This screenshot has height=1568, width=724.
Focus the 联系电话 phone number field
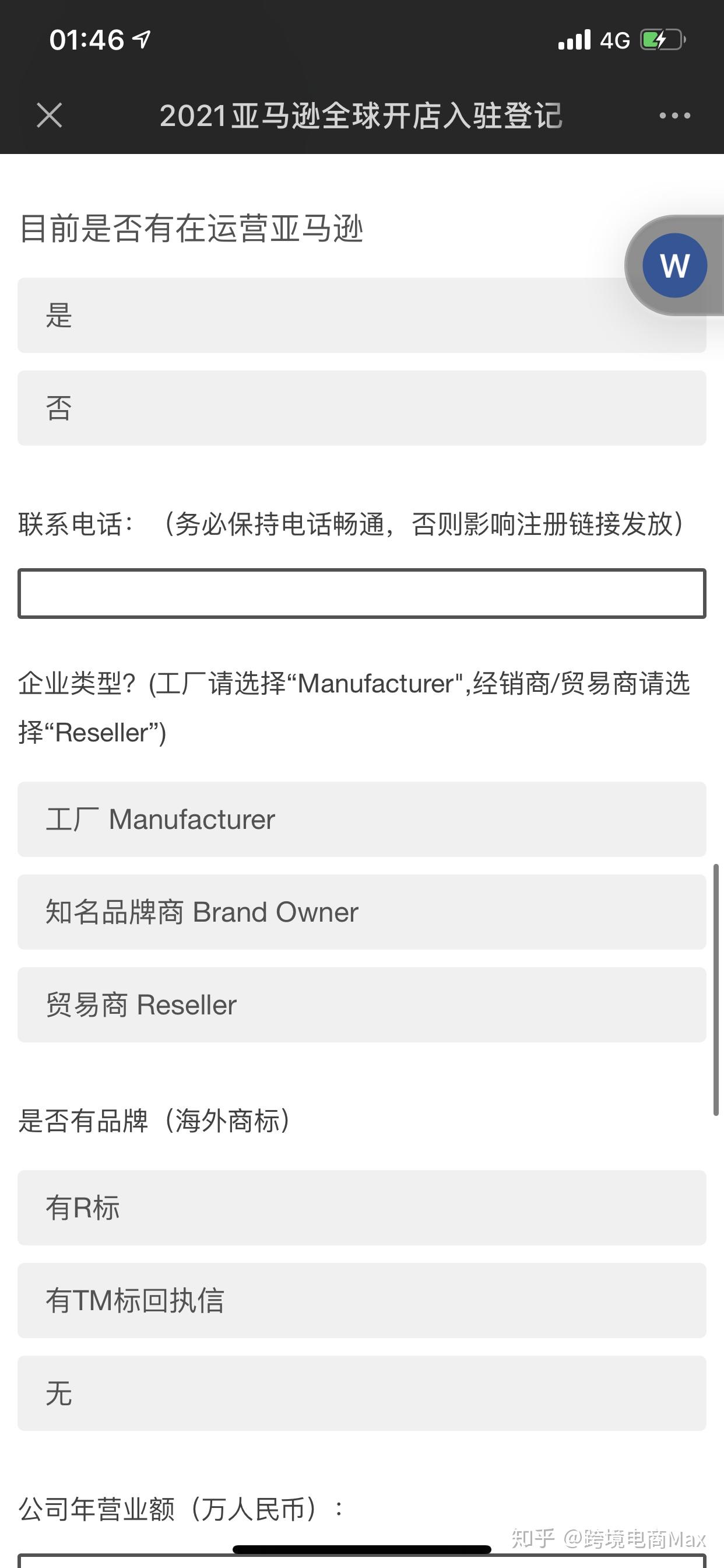click(x=361, y=593)
